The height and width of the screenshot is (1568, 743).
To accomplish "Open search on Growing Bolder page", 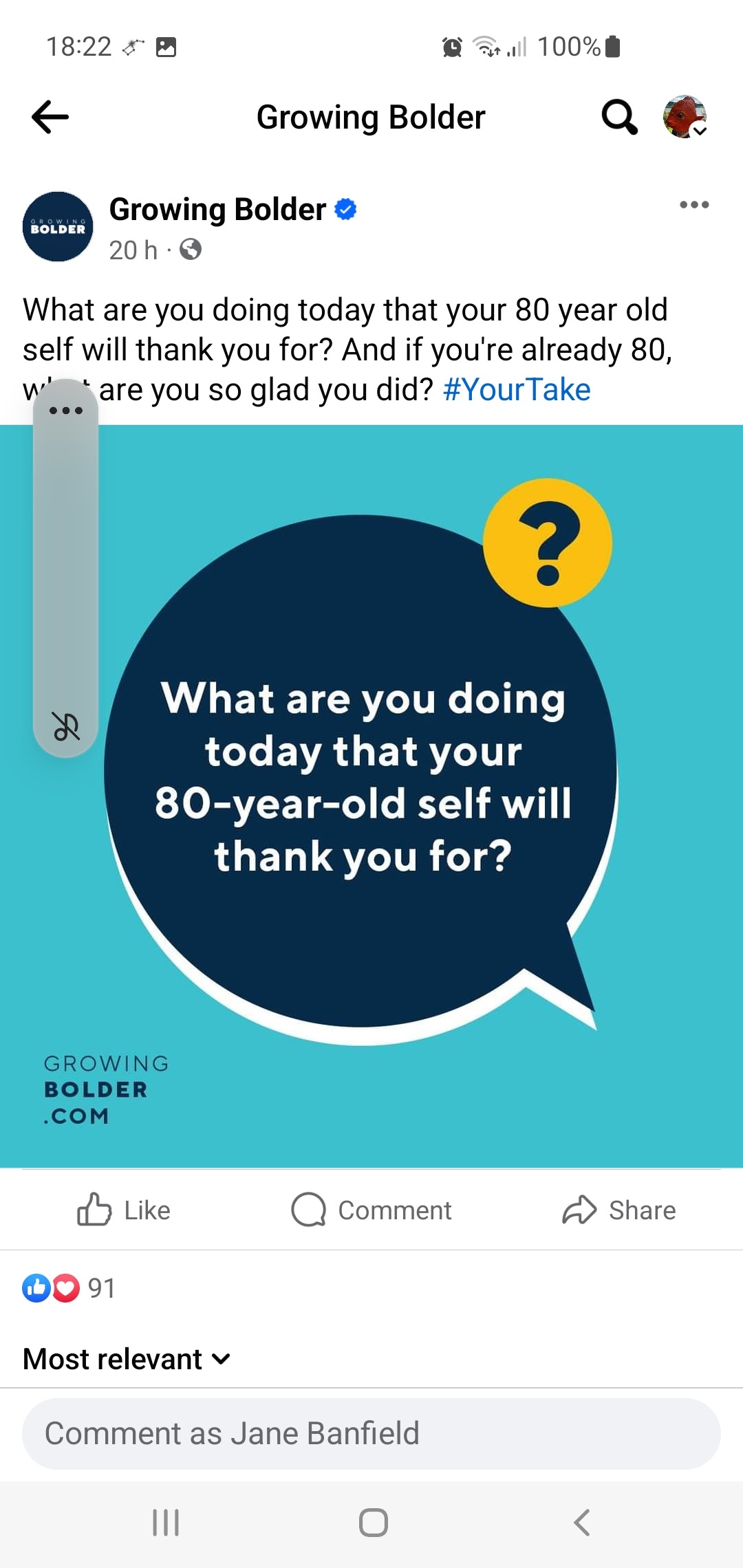I will (x=618, y=116).
